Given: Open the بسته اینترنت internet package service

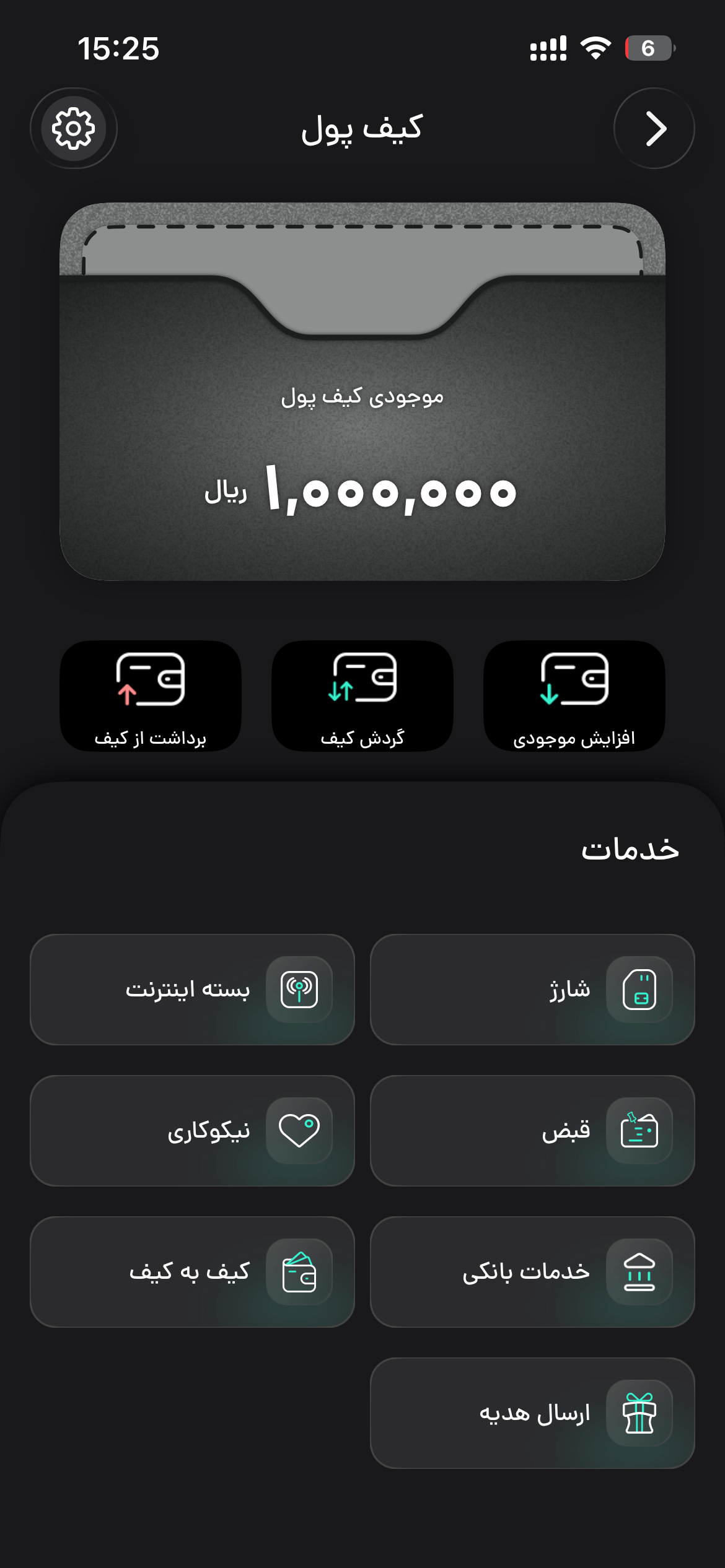Looking at the screenshot, I should 192,990.
